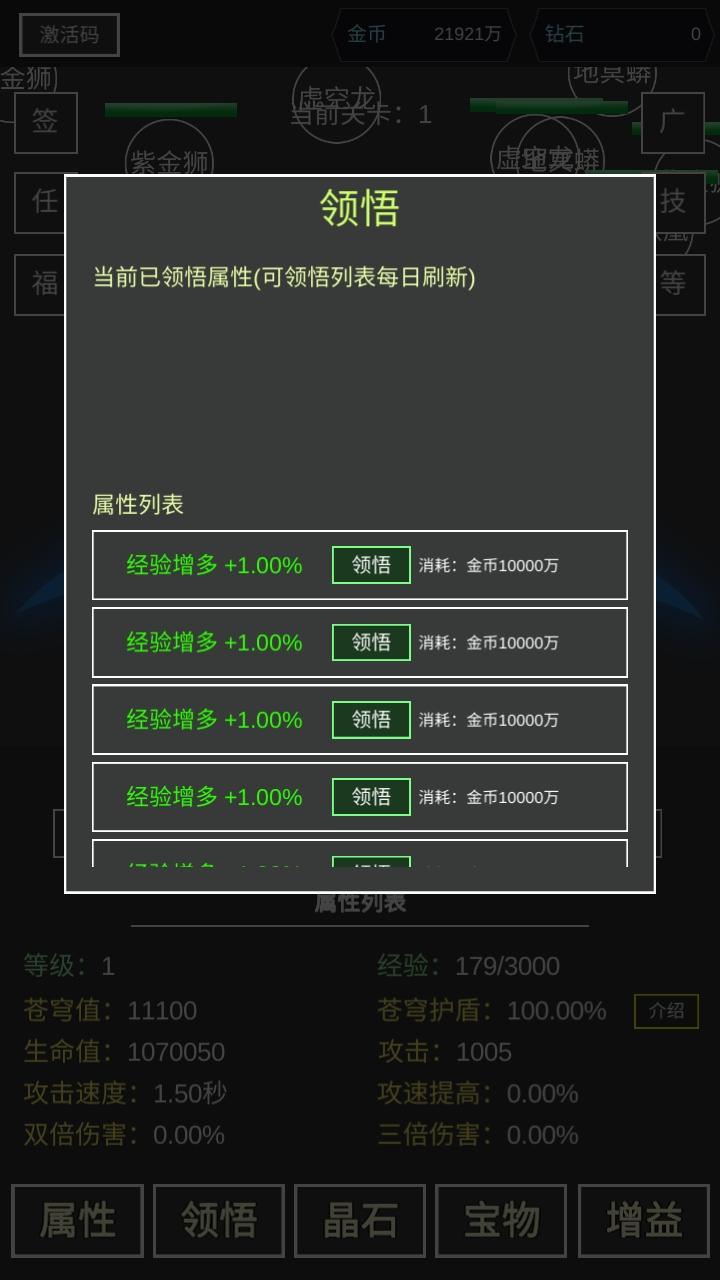Viewport: 720px width, 1280px height.
Task: Tap the first 领悟 button in the list
Action: coord(371,565)
